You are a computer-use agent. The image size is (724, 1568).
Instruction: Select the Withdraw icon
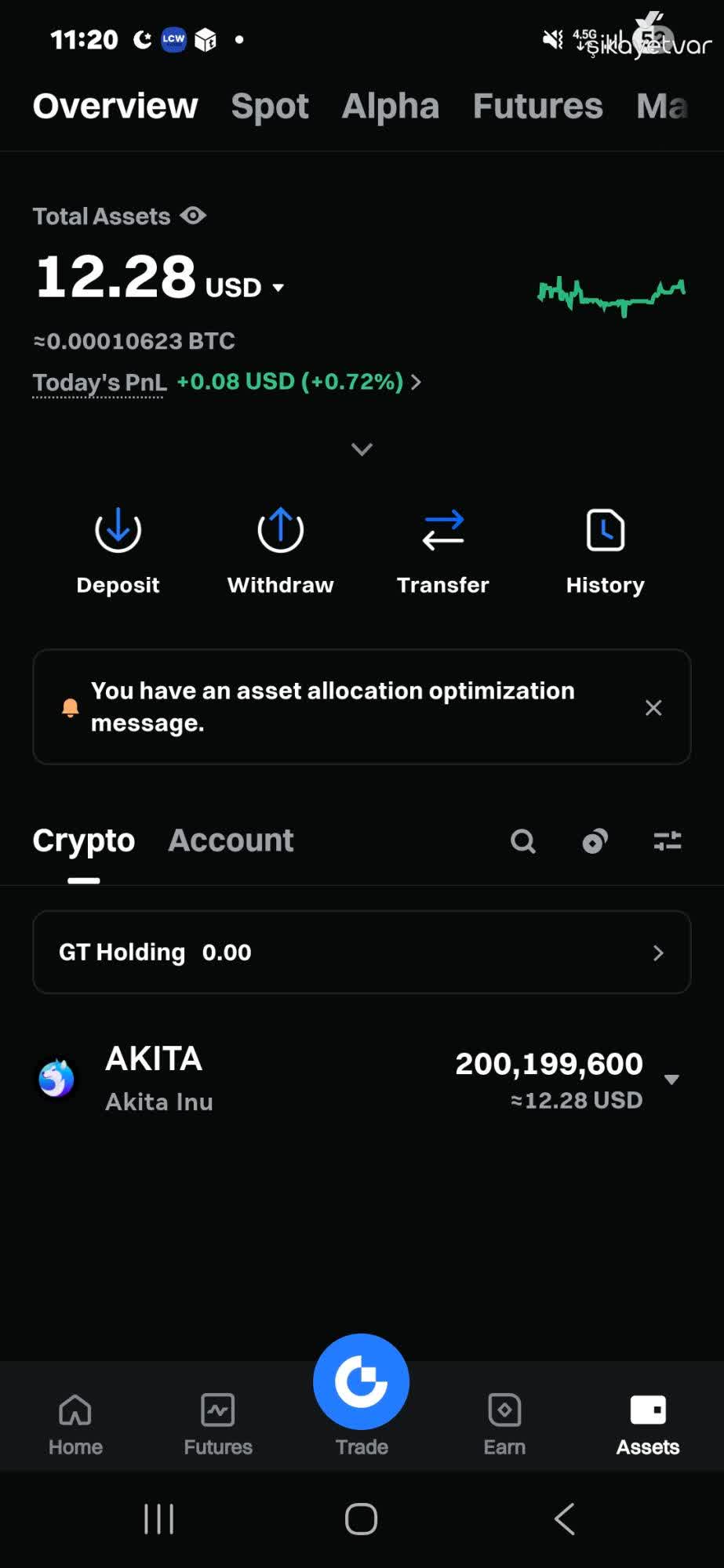pos(279,549)
